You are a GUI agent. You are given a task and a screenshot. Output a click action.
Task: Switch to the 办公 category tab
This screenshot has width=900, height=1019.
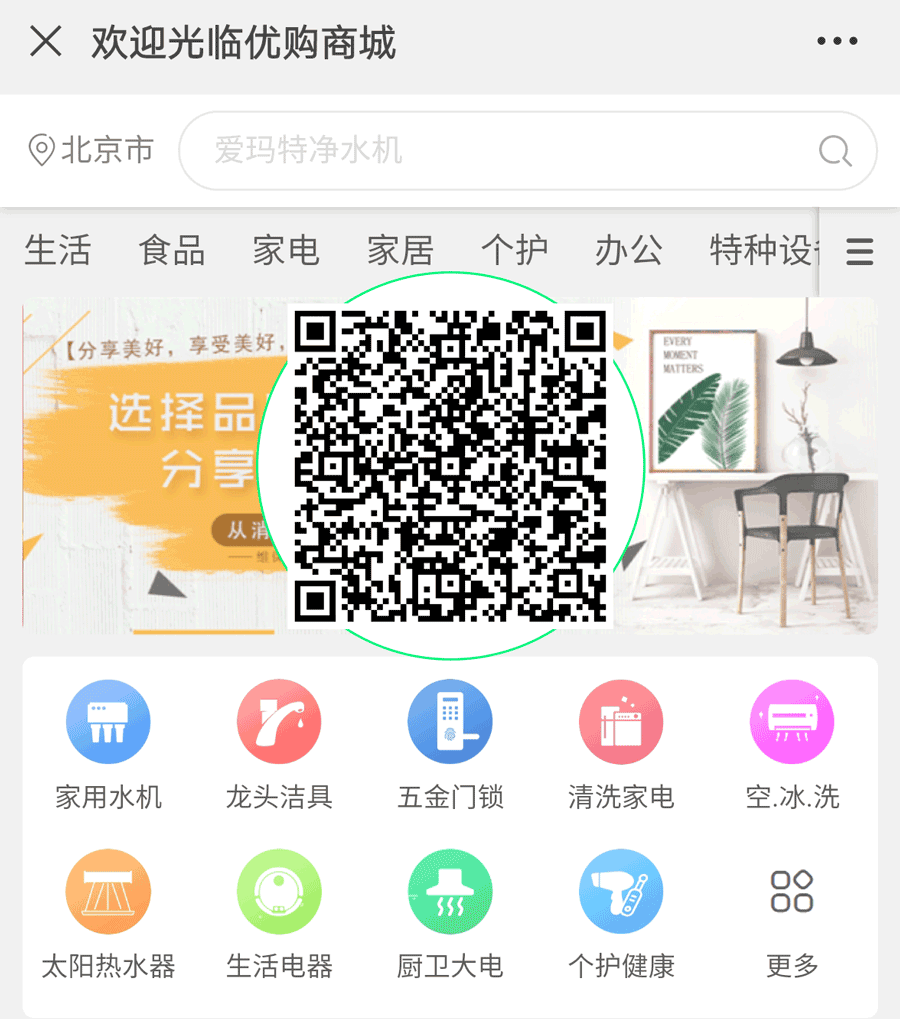tap(628, 250)
